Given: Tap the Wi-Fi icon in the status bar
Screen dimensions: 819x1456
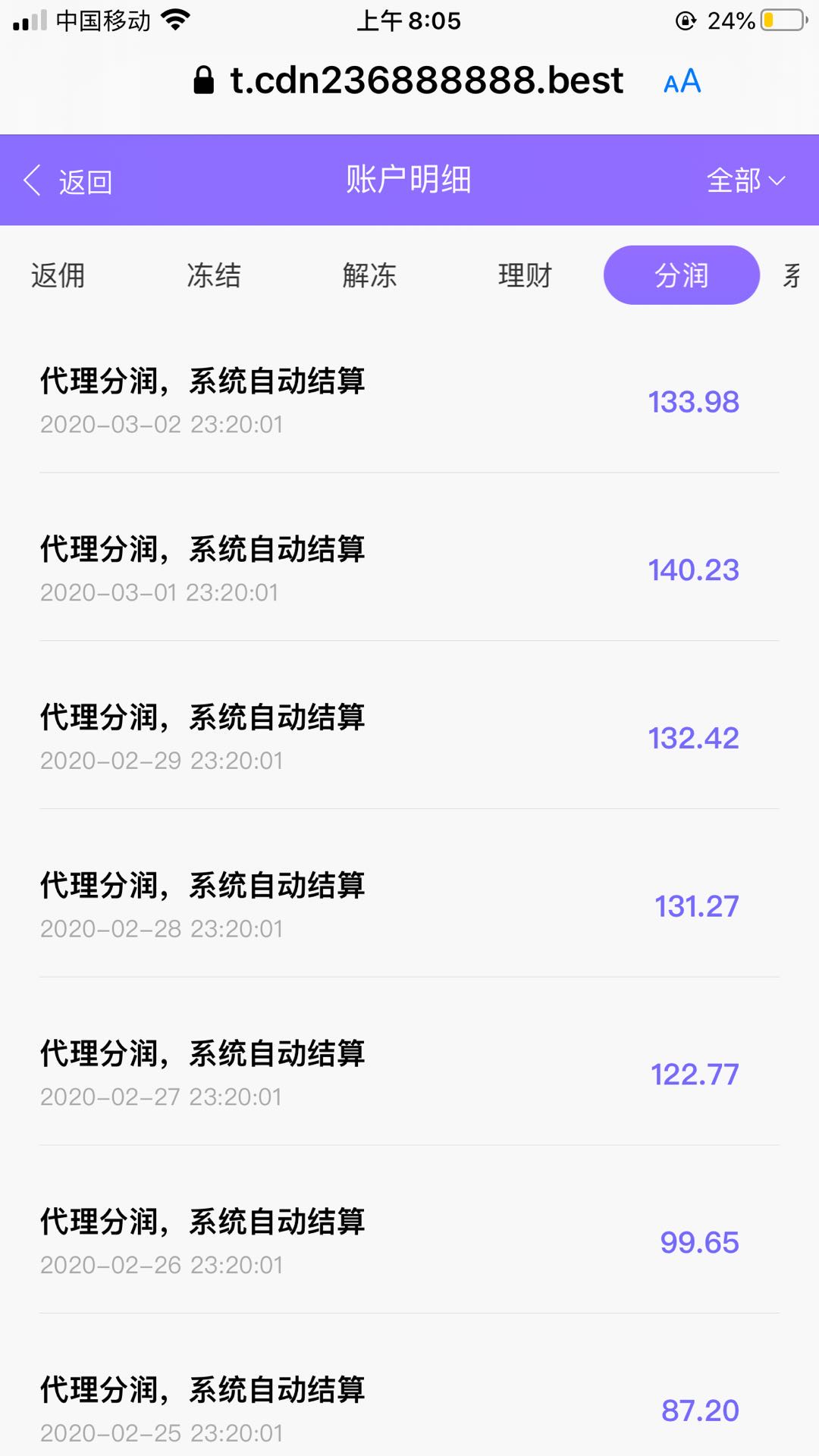Looking at the screenshot, I should coord(175,21).
